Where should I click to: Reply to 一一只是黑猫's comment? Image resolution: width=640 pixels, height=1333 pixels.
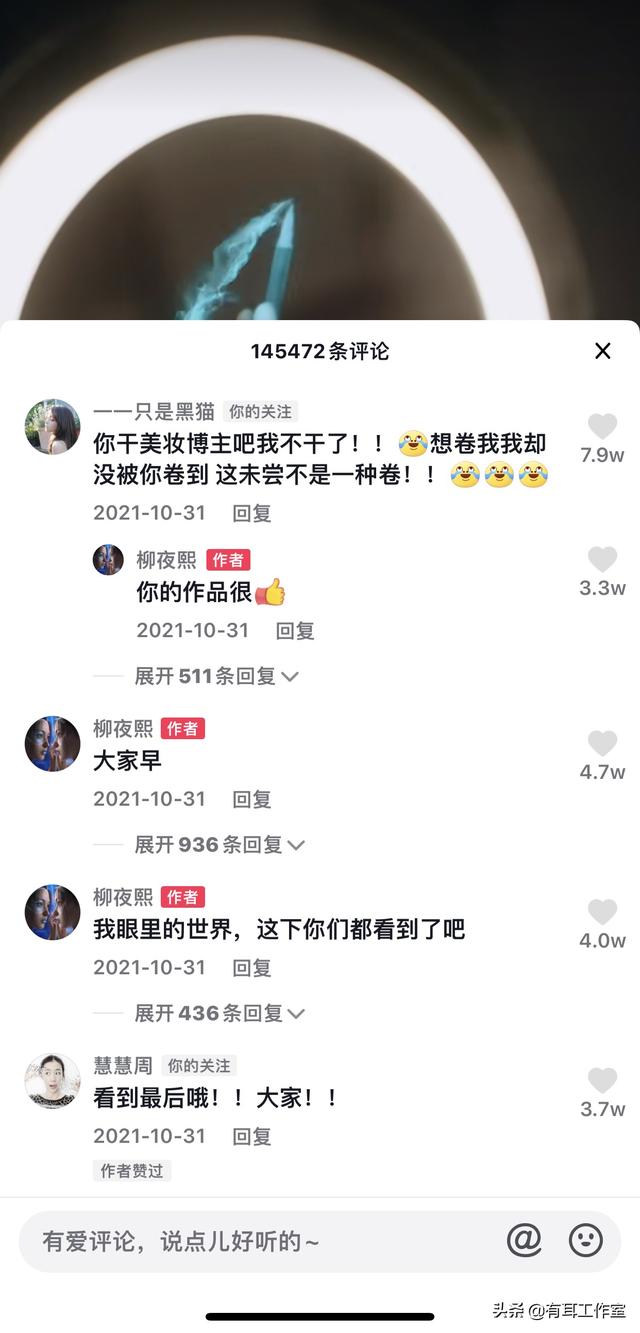252,513
